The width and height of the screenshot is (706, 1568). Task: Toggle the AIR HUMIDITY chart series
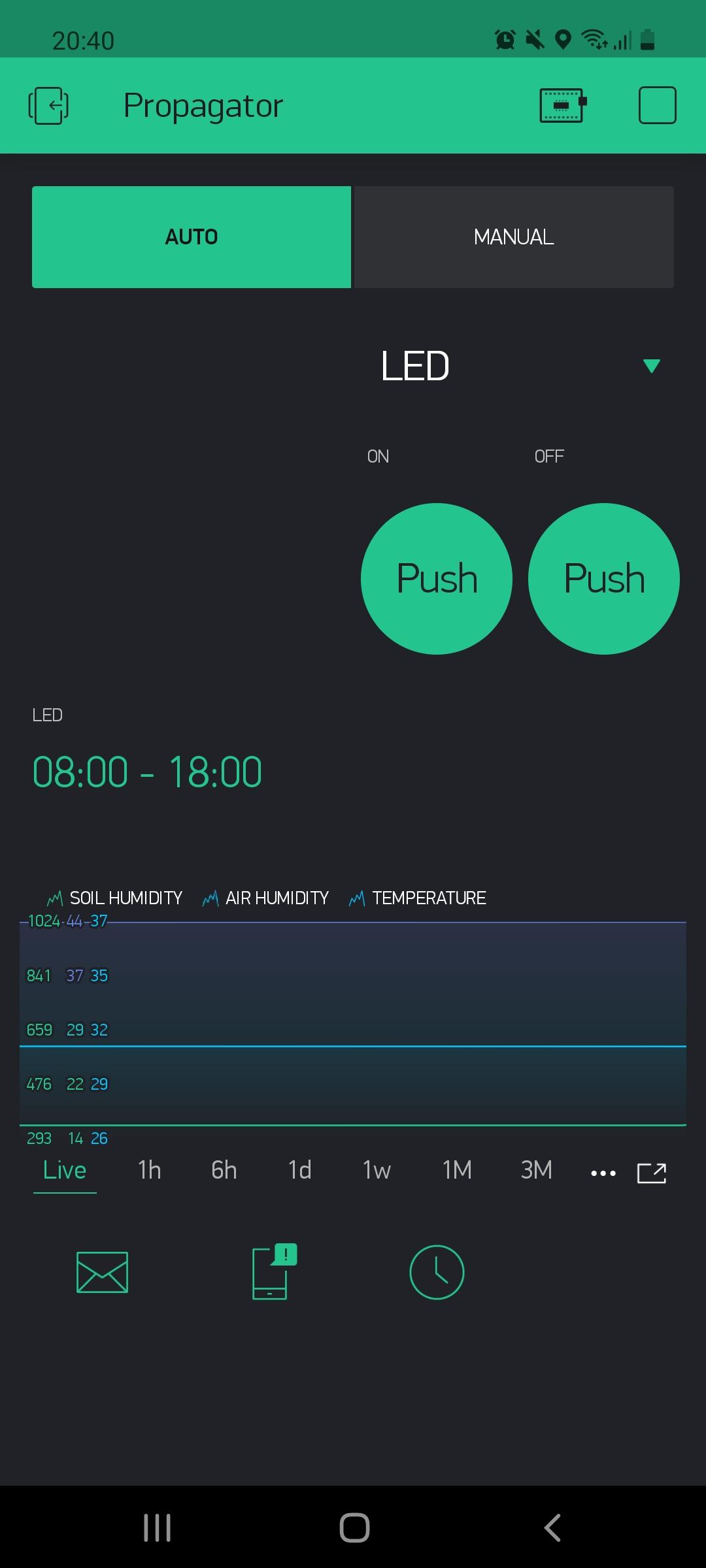(x=265, y=898)
